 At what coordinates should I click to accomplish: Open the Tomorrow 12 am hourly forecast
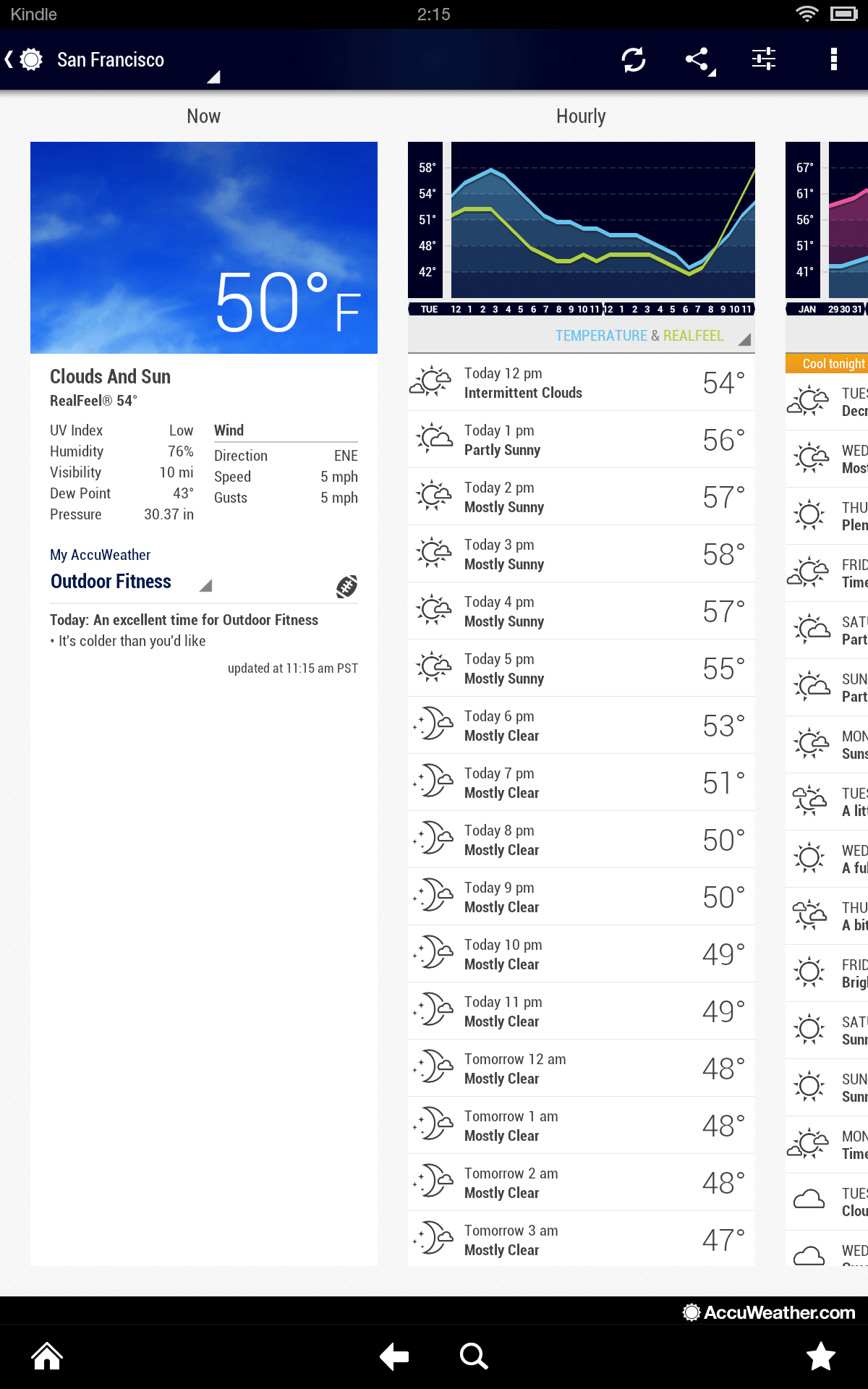pyautogui.click(x=582, y=1069)
